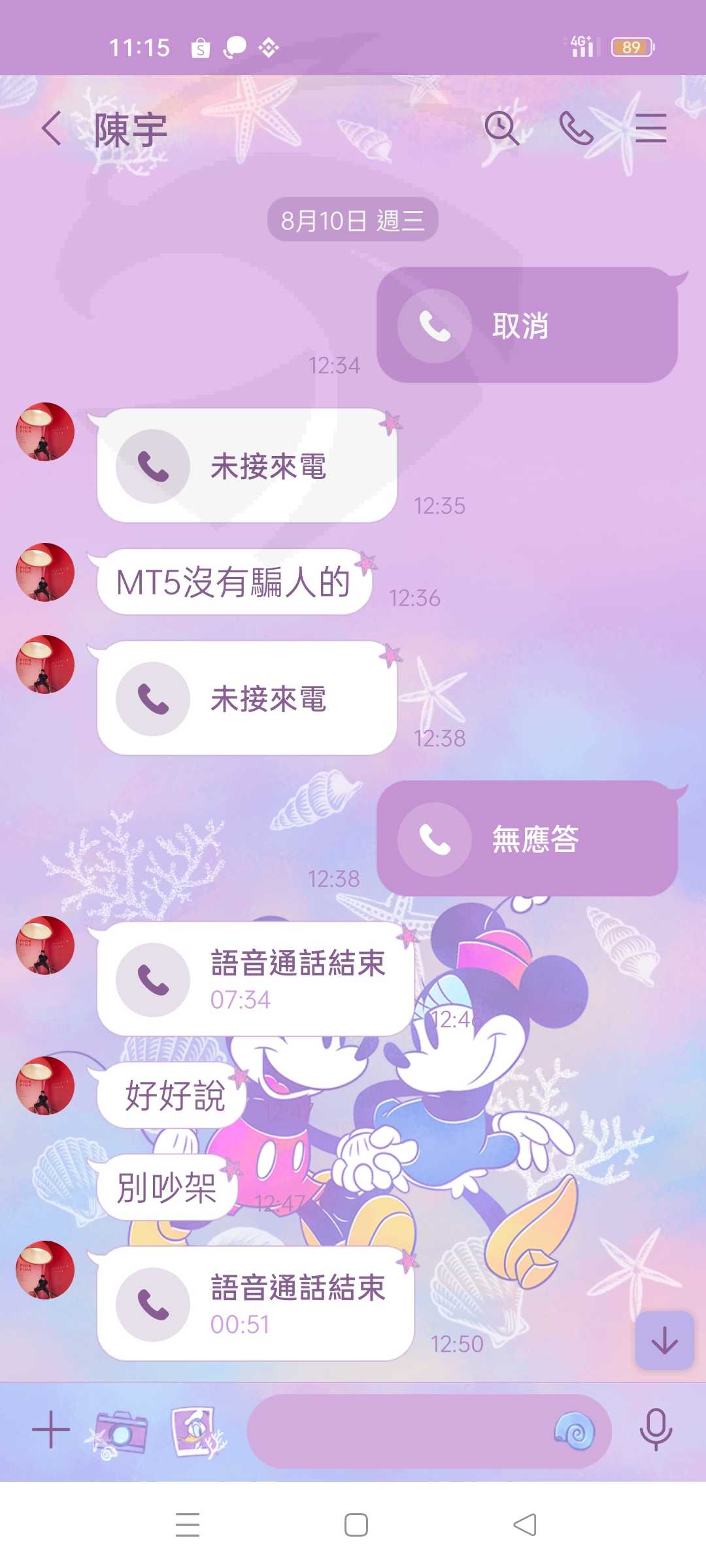Go back from the chat with 陳宇
This screenshot has height=1568, width=706.
52,128
